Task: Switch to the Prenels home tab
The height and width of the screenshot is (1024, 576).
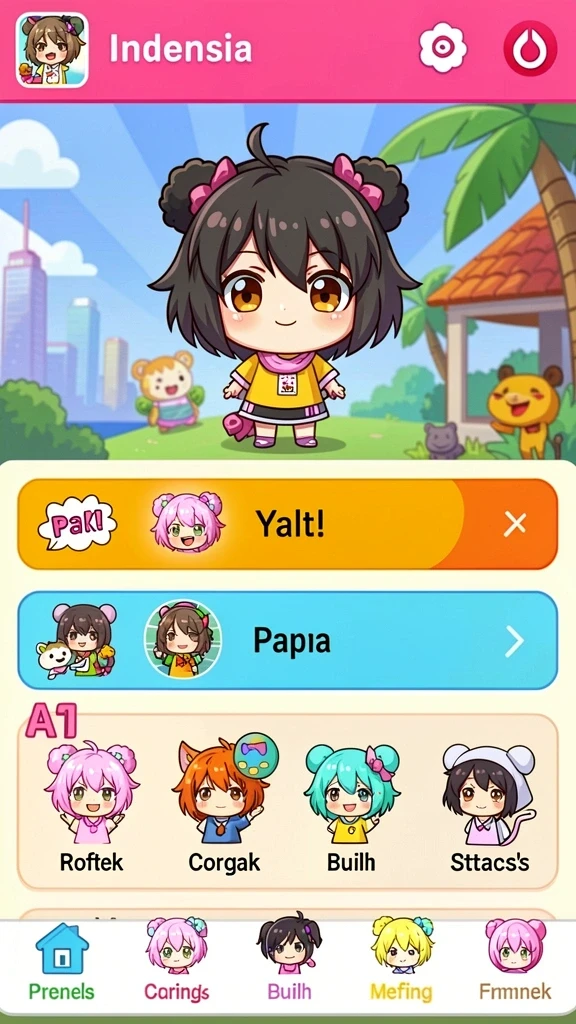Action: click(x=61, y=964)
